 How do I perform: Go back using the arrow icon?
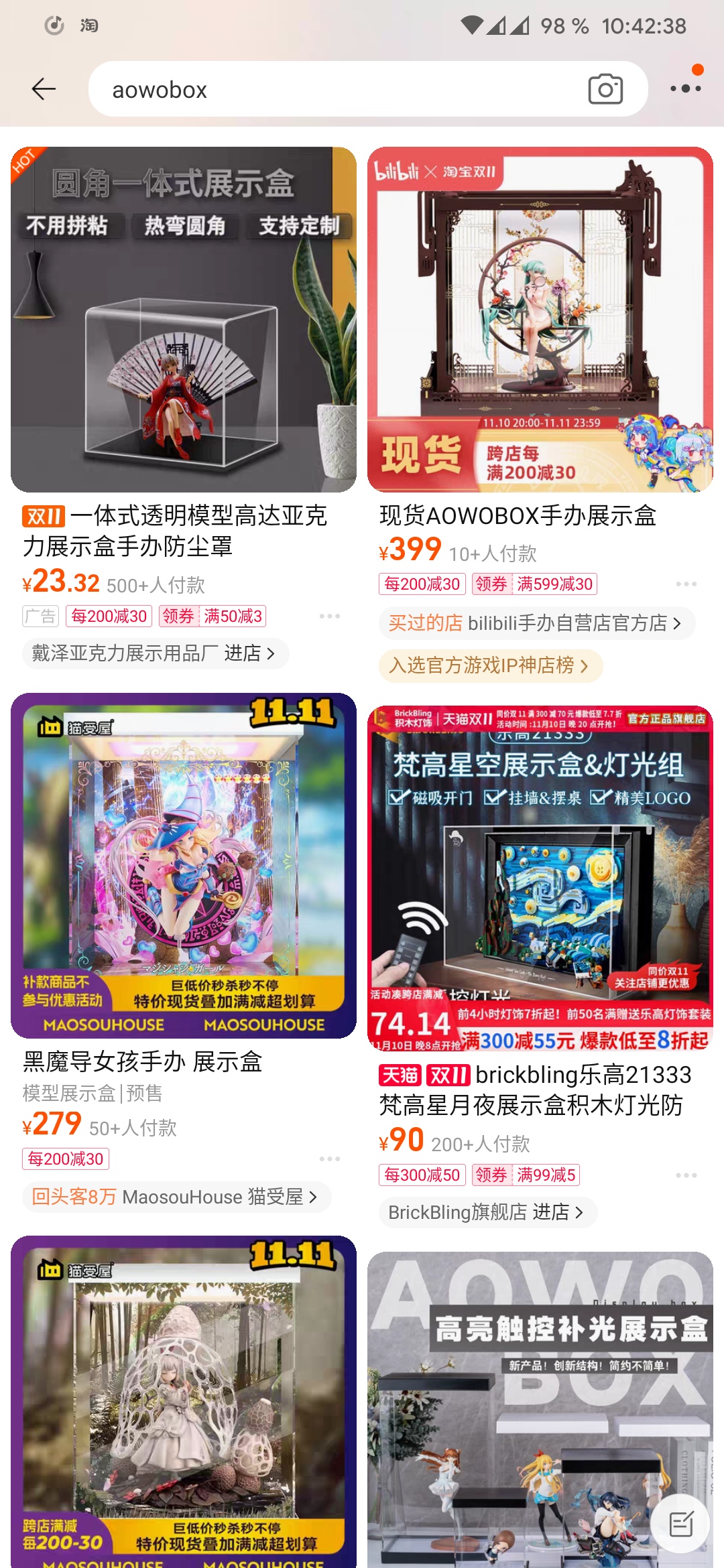tap(44, 88)
